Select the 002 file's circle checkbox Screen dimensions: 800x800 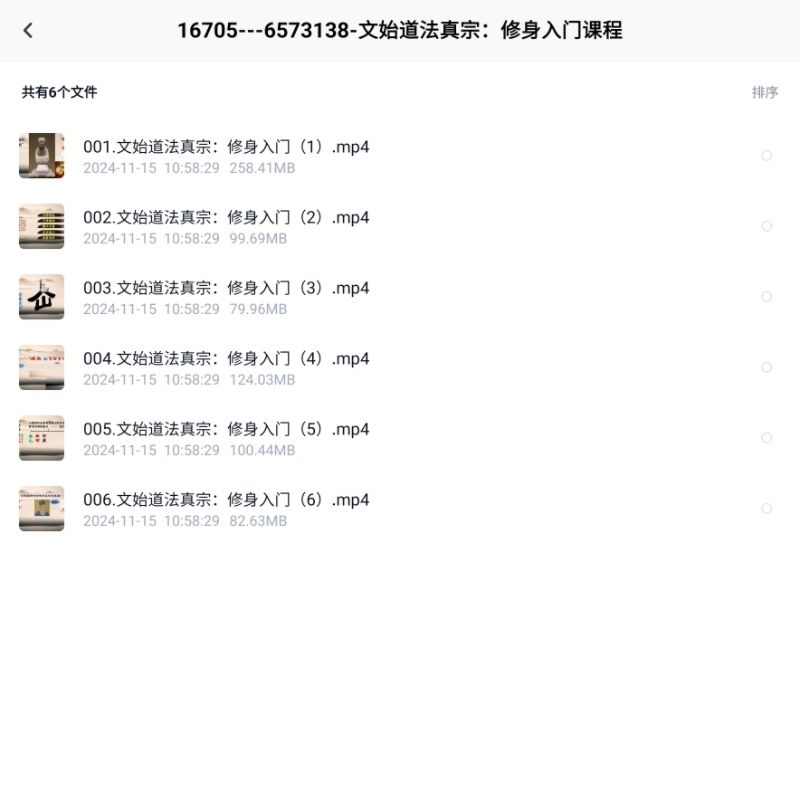coord(766,226)
